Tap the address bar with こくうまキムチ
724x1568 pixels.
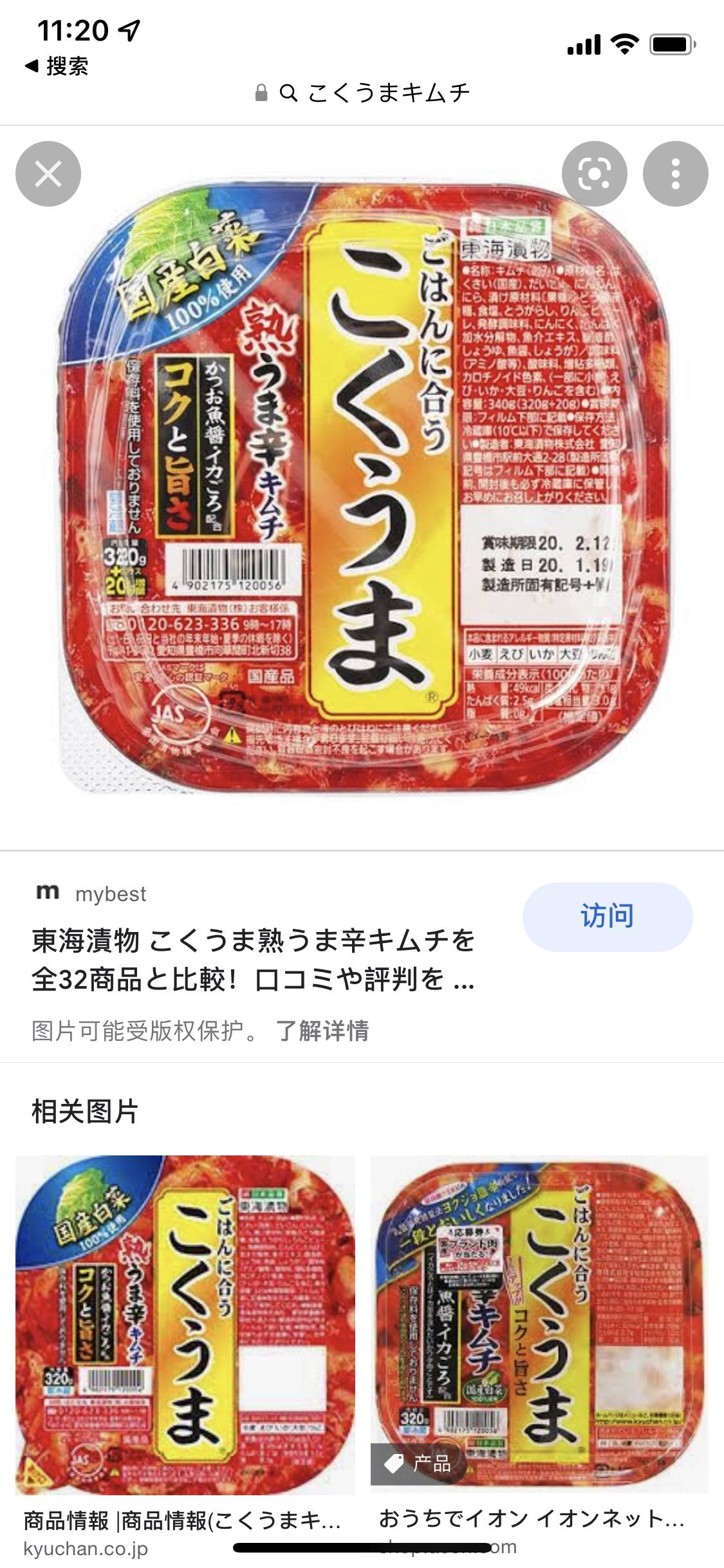pos(362,93)
